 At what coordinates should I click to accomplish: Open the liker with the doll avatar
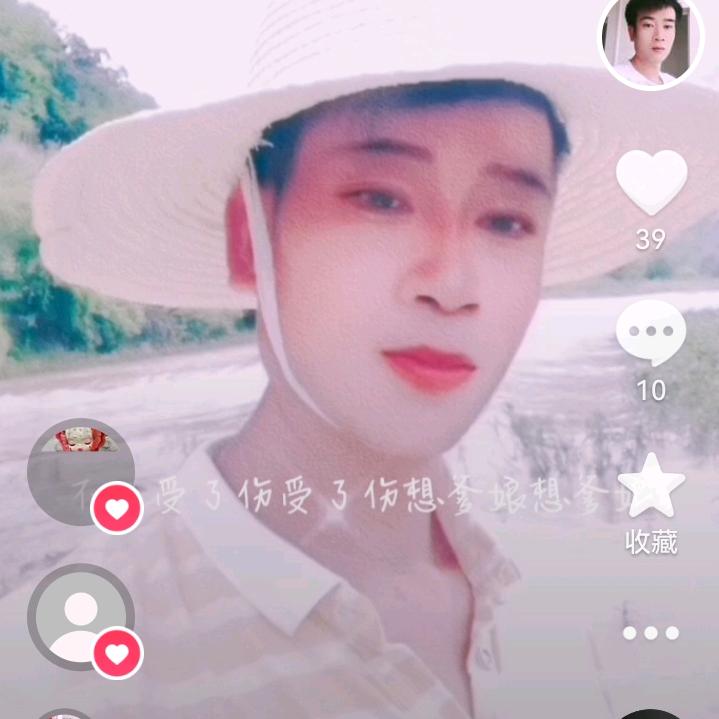click(80, 470)
